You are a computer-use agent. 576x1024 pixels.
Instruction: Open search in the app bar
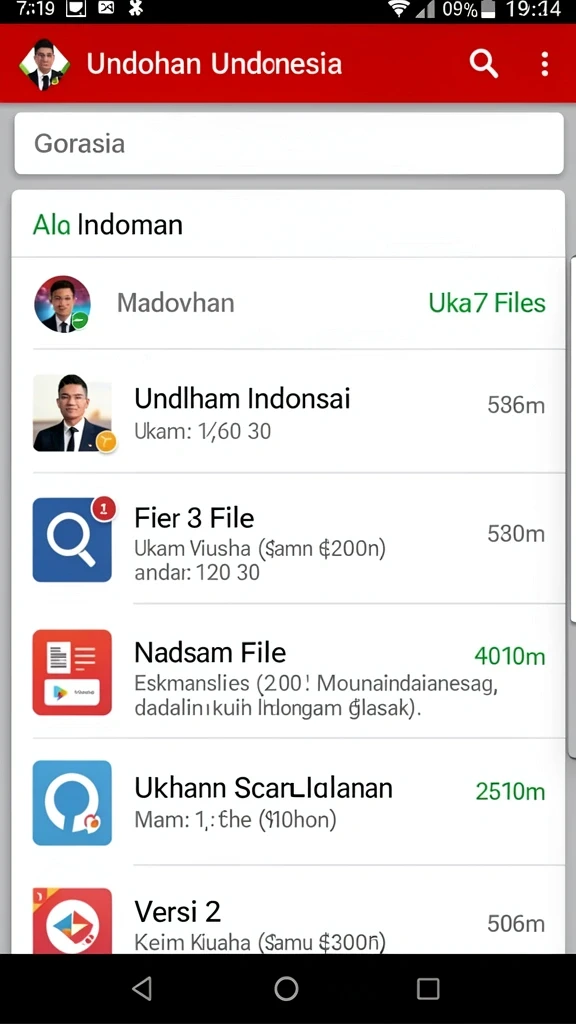tap(483, 64)
